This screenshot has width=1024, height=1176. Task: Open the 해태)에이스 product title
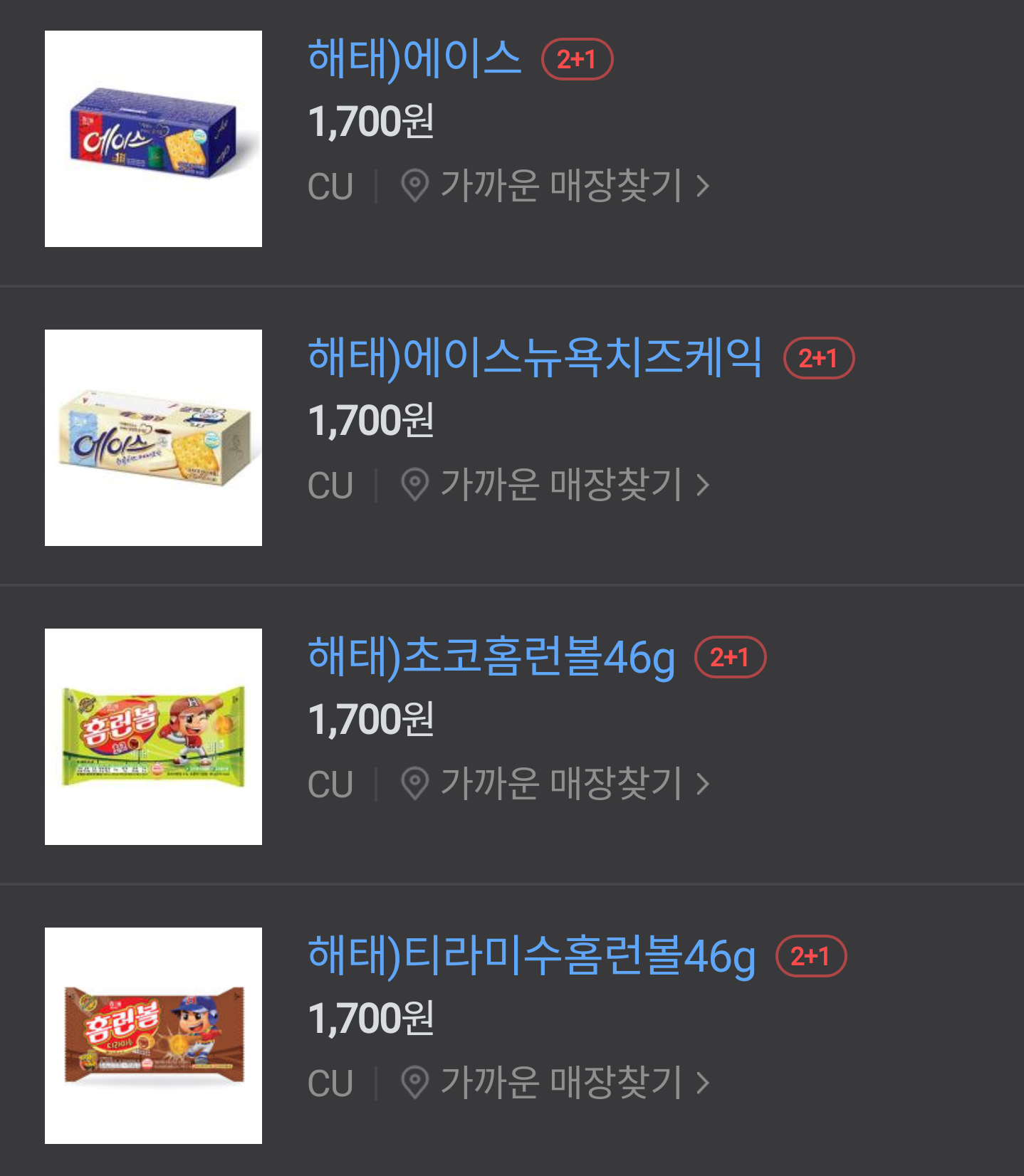click(x=414, y=58)
